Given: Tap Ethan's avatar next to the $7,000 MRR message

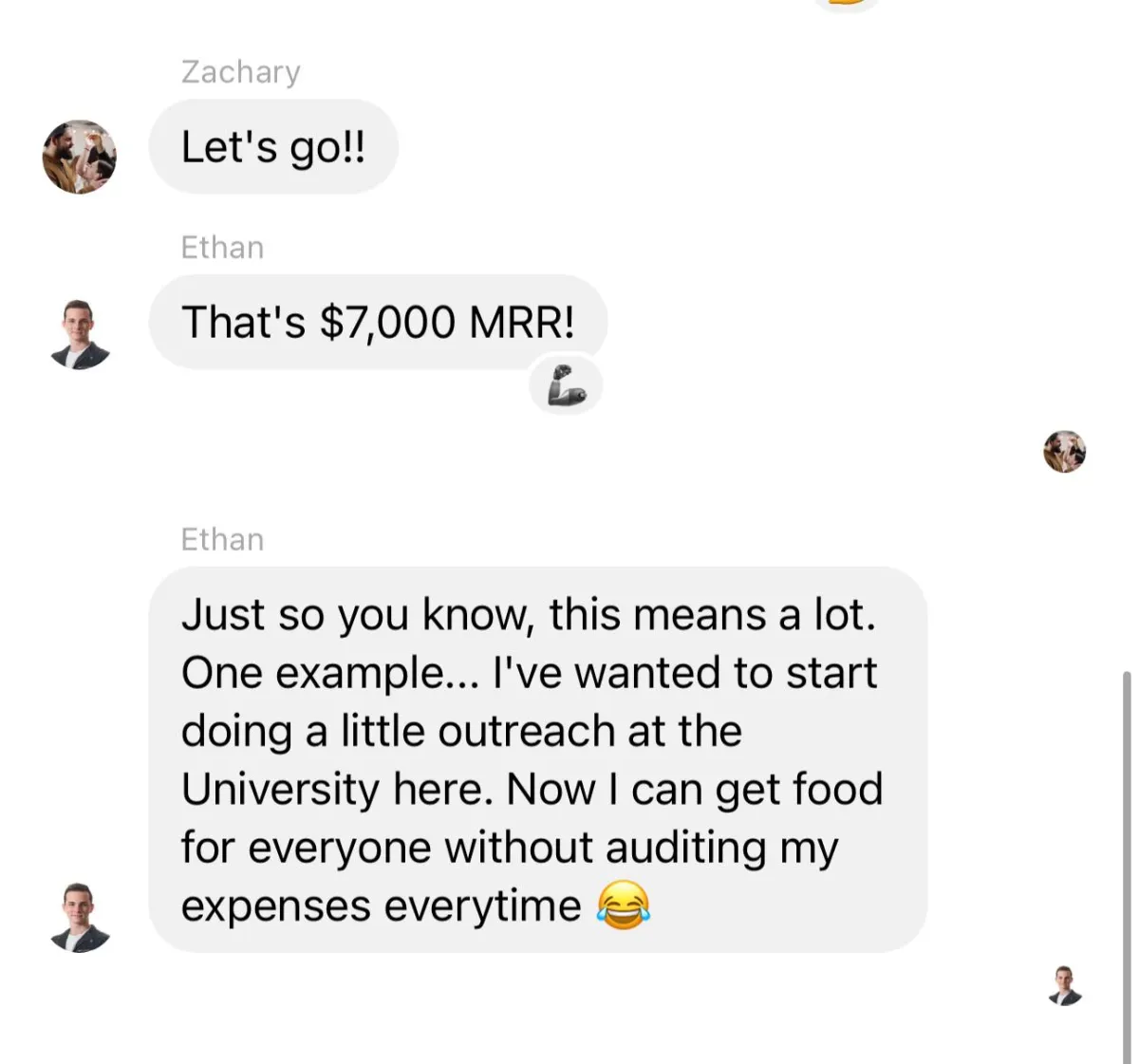Looking at the screenshot, I should coord(80,334).
